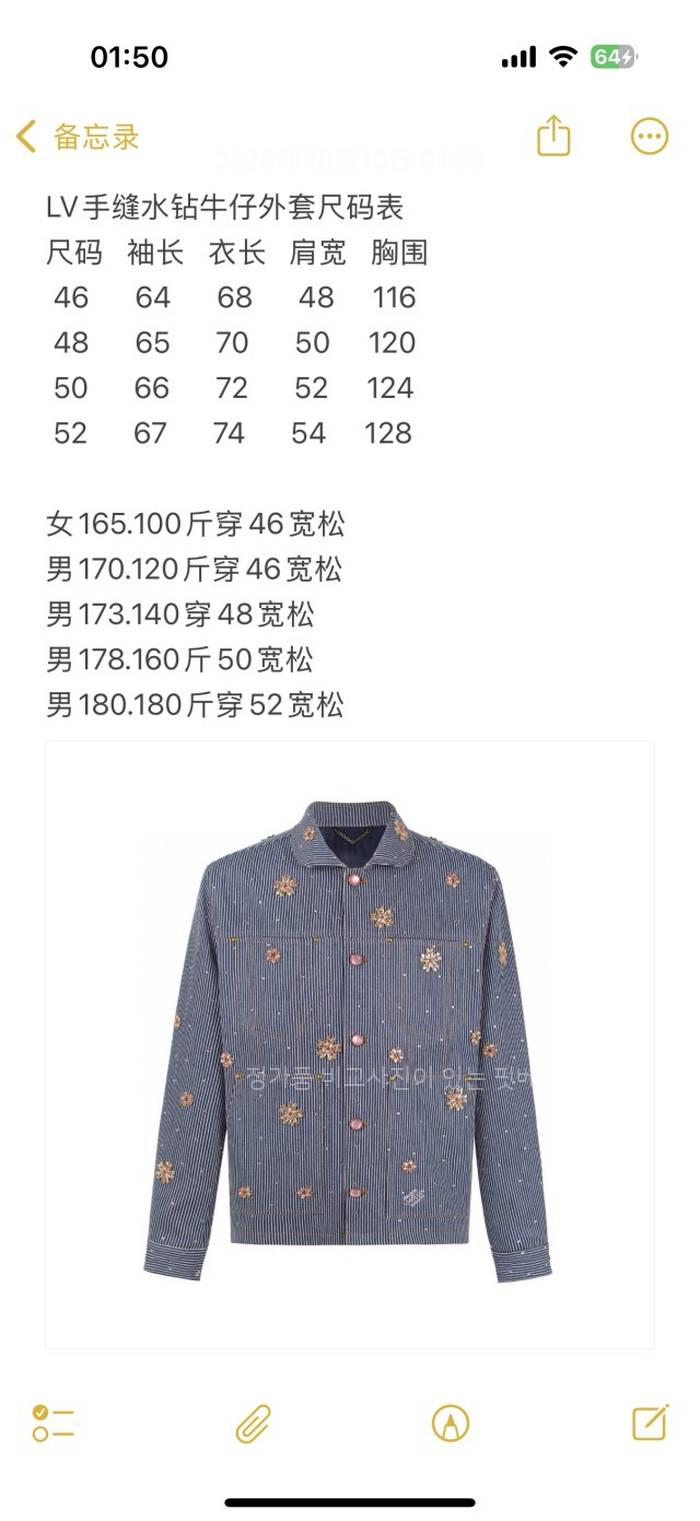Viewport: 700px width, 1521px height.
Task: Share this note
Action: 553,136
